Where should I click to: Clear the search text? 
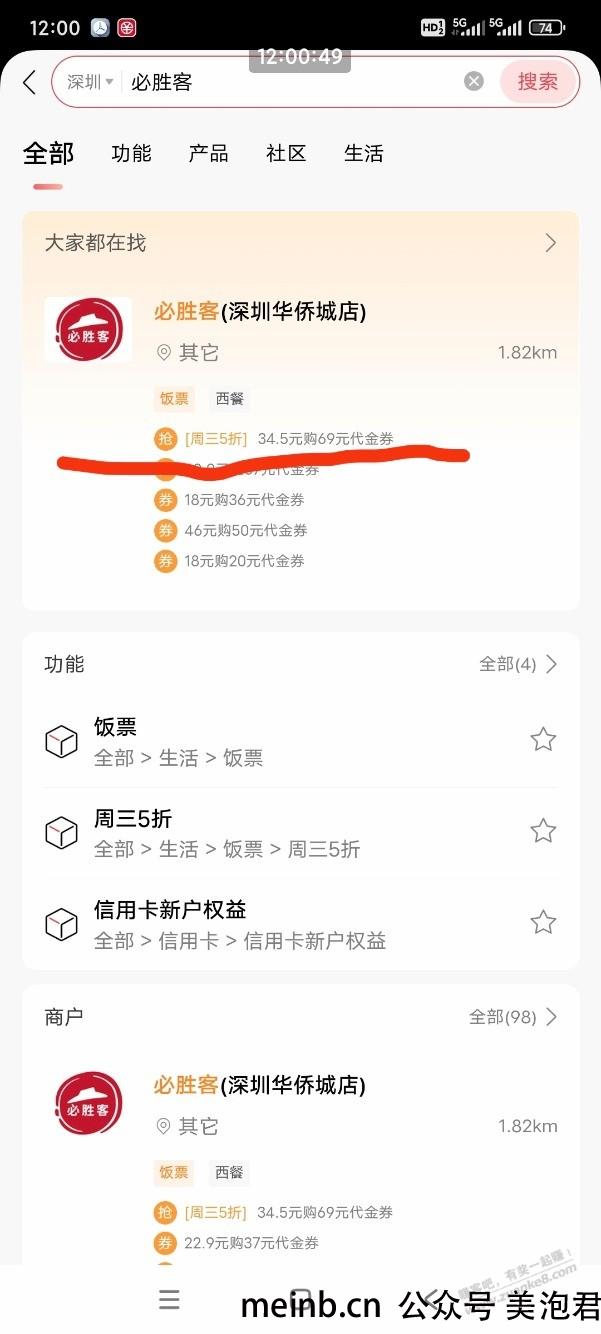[x=474, y=82]
